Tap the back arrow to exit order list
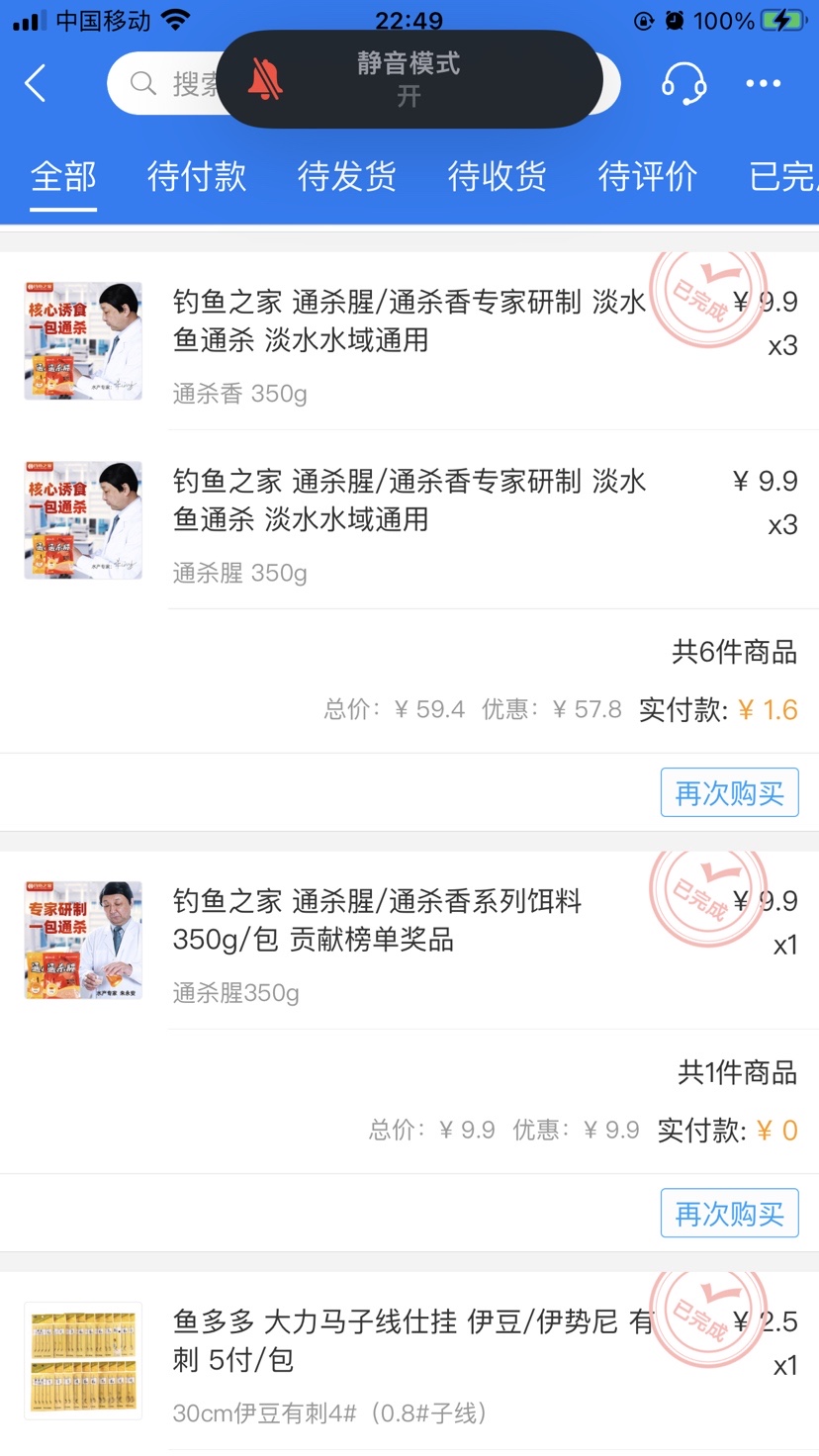This screenshot has width=819, height=1456. [x=36, y=83]
